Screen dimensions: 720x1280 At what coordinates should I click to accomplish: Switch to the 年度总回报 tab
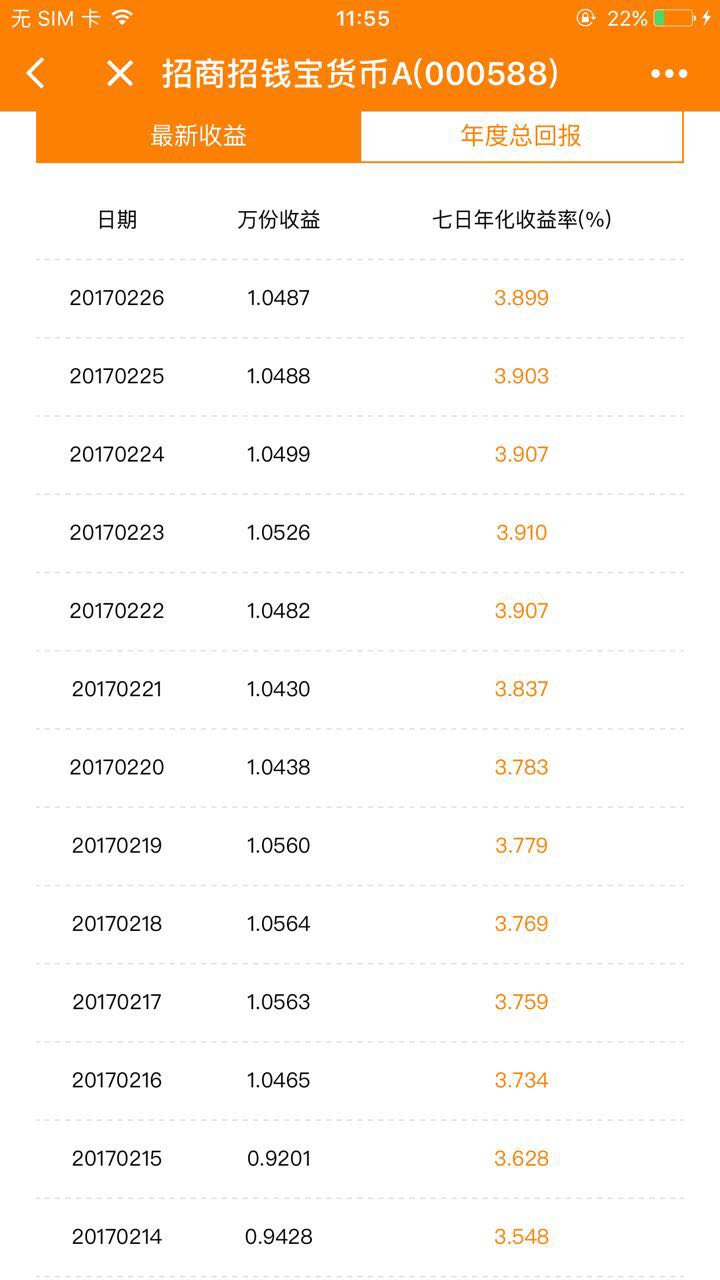(x=521, y=136)
